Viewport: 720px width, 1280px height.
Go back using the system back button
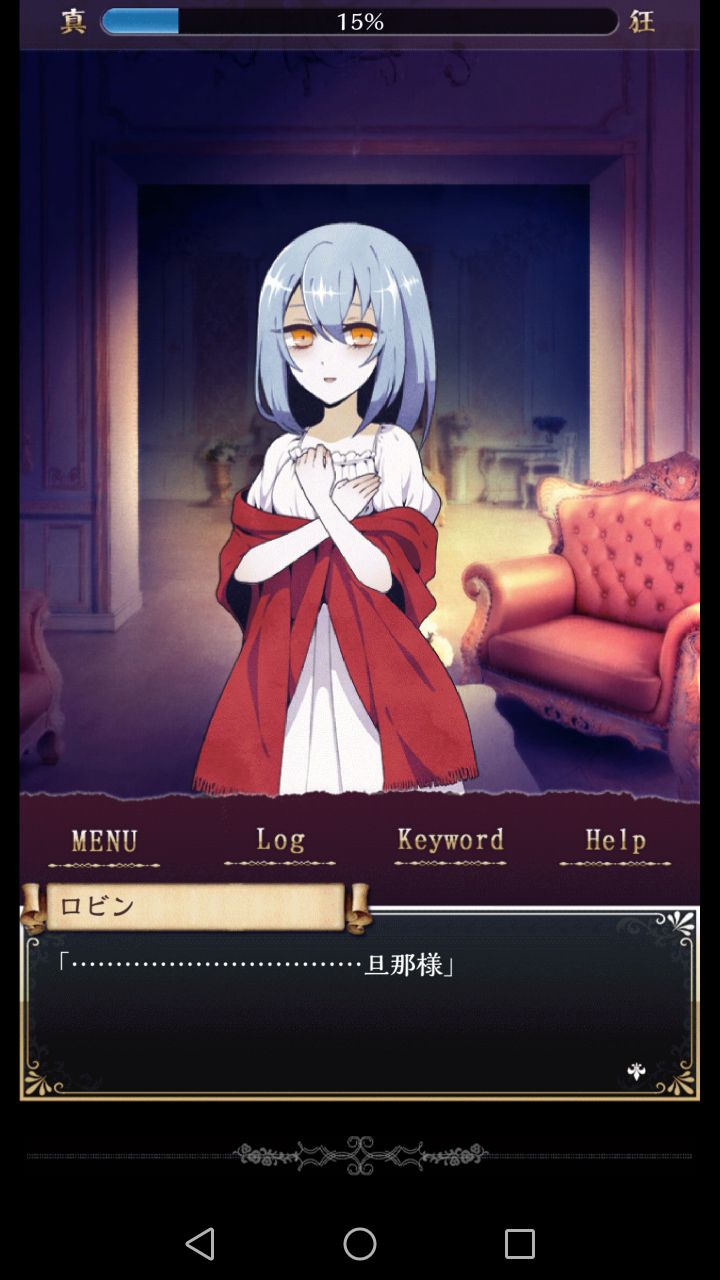click(x=200, y=1244)
